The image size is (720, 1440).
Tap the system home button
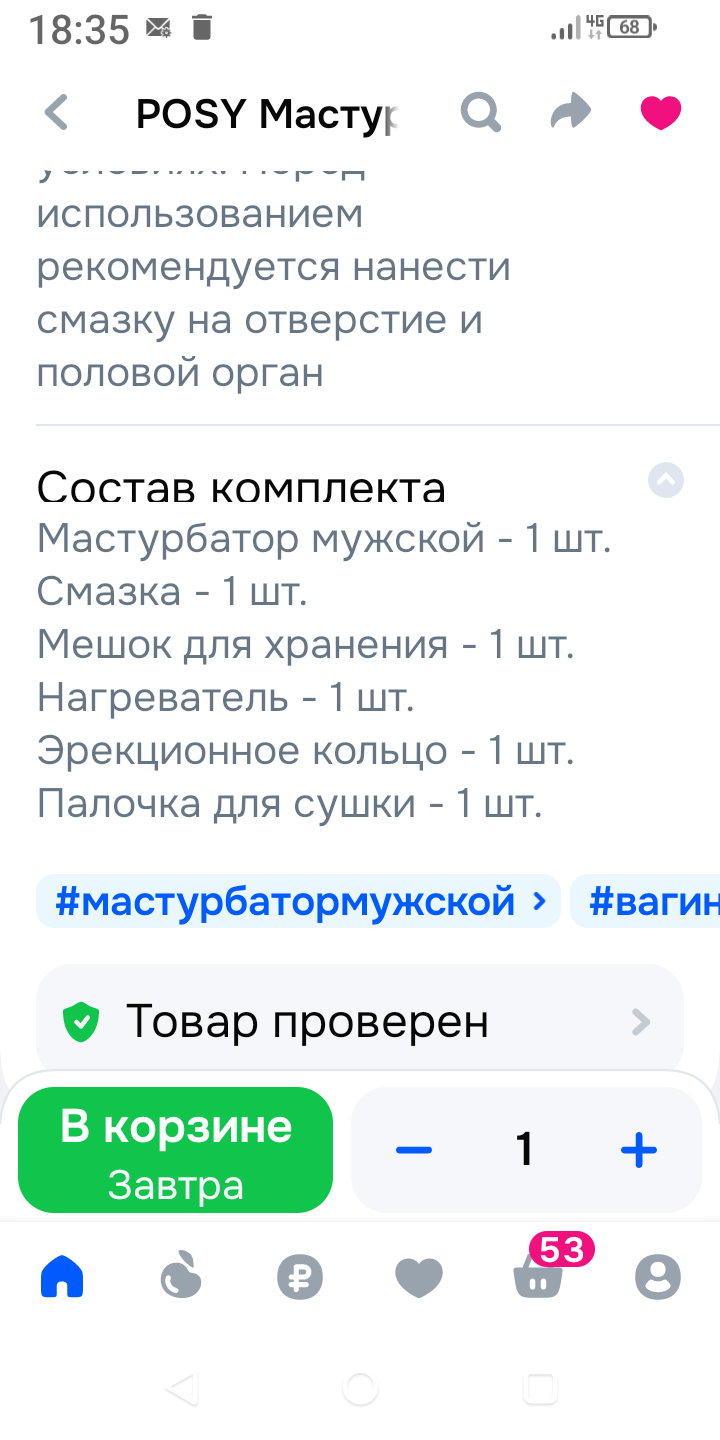tap(360, 1388)
